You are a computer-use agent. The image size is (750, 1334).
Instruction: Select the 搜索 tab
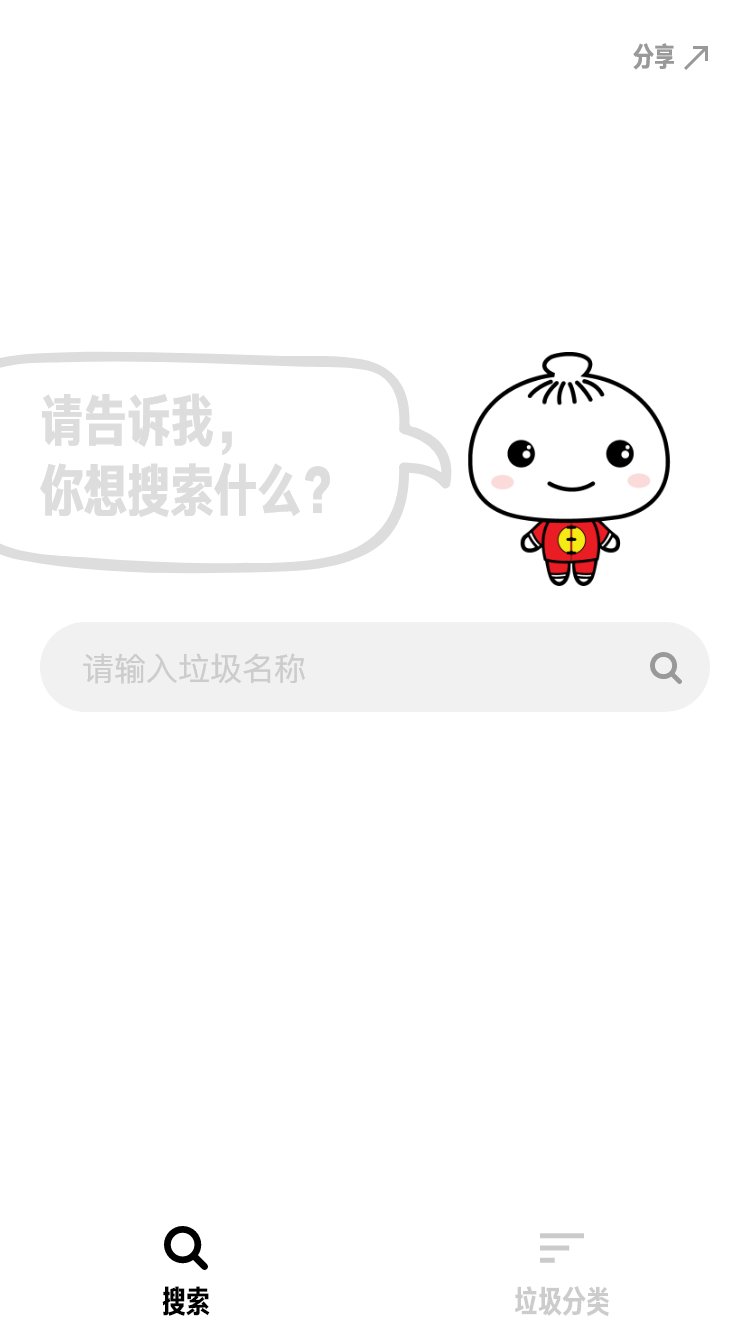[x=186, y=1272]
